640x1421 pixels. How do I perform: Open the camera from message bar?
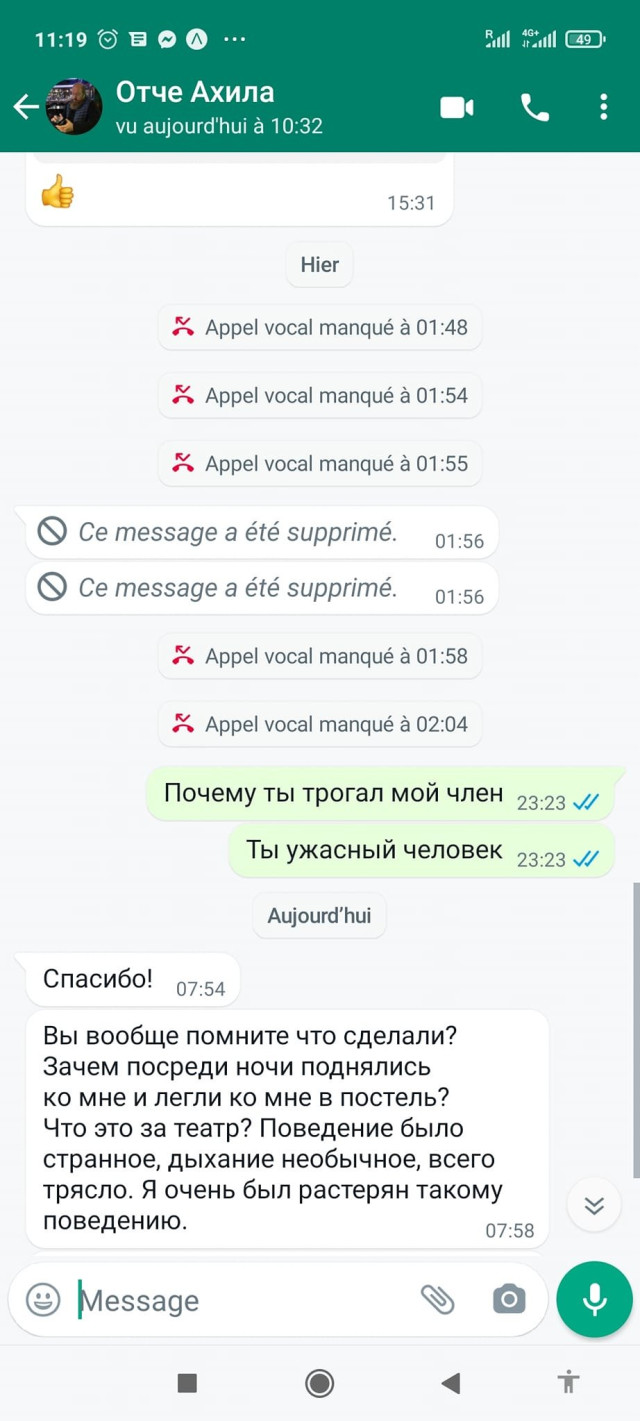(x=509, y=1299)
